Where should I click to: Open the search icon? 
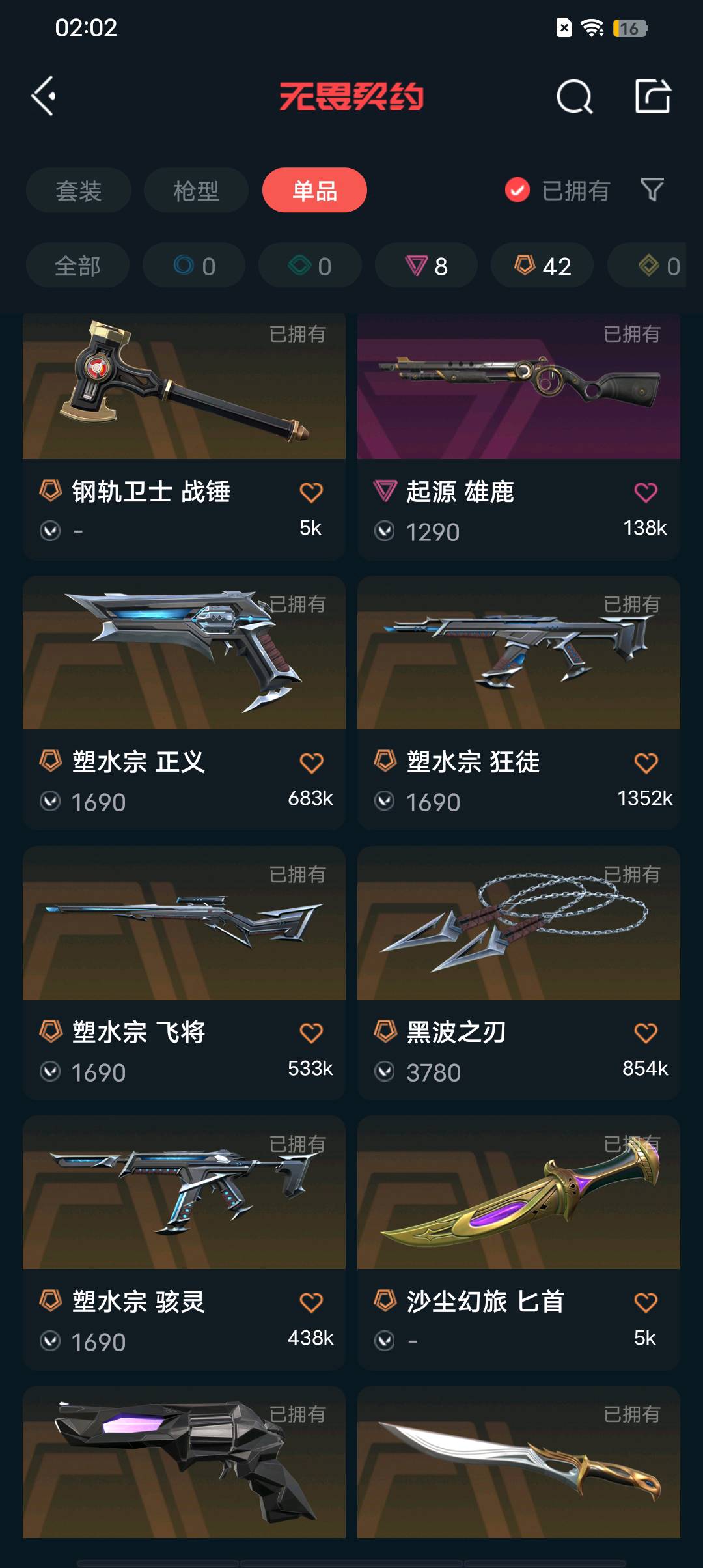coord(574,97)
